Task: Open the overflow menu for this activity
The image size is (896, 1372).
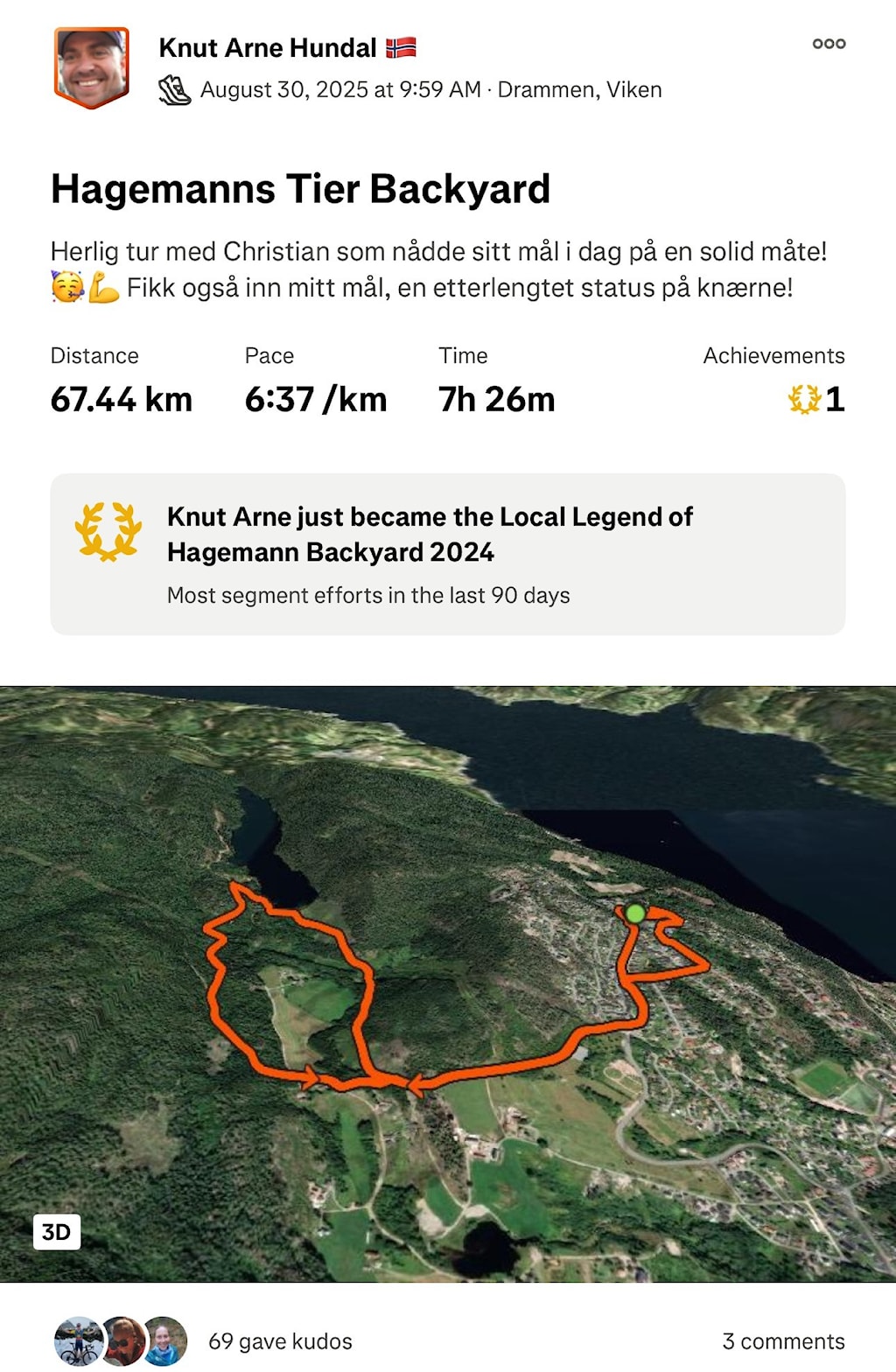Action: (x=829, y=44)
